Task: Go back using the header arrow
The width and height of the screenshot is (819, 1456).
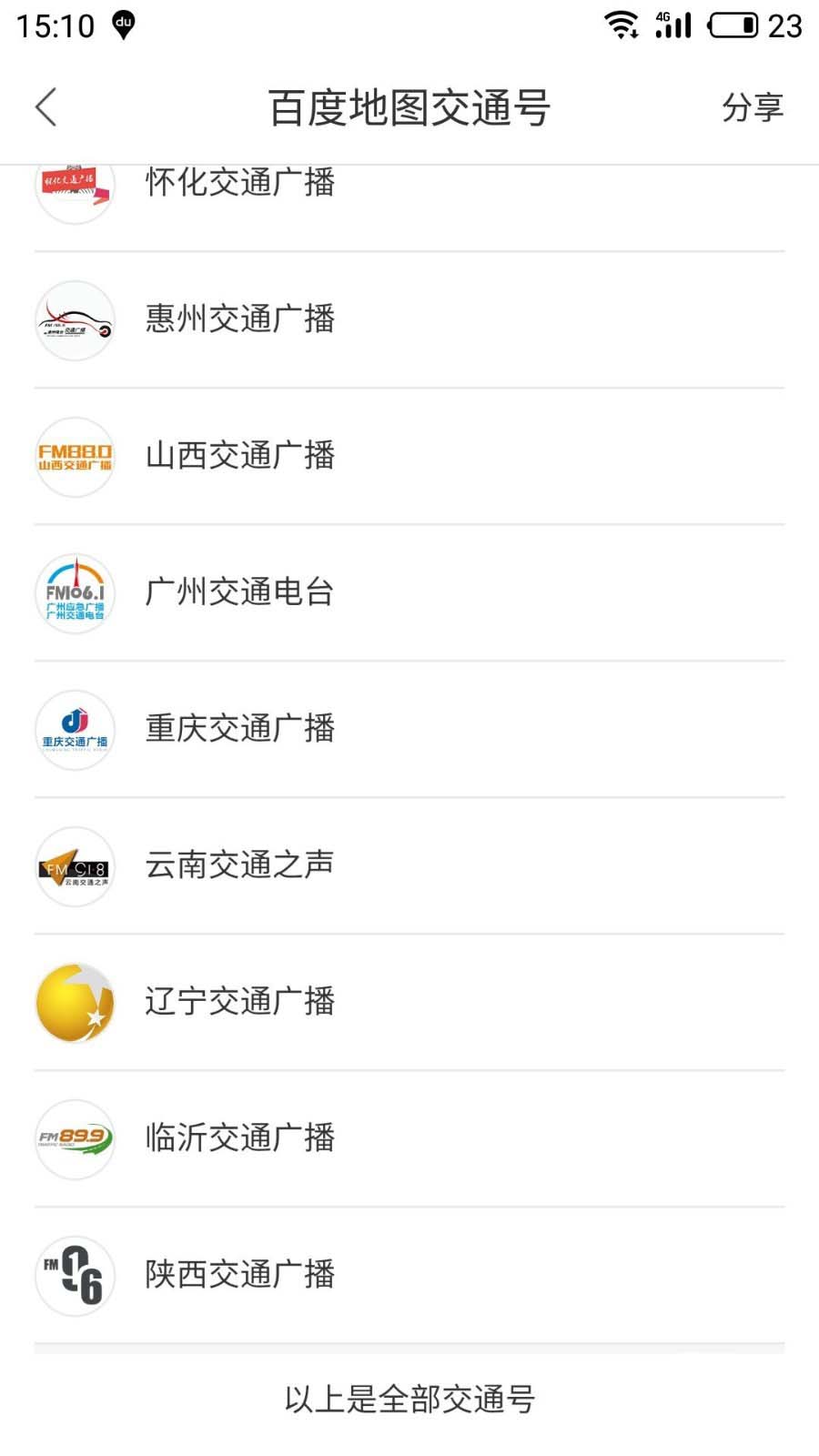Action: (x=46, y=107)
